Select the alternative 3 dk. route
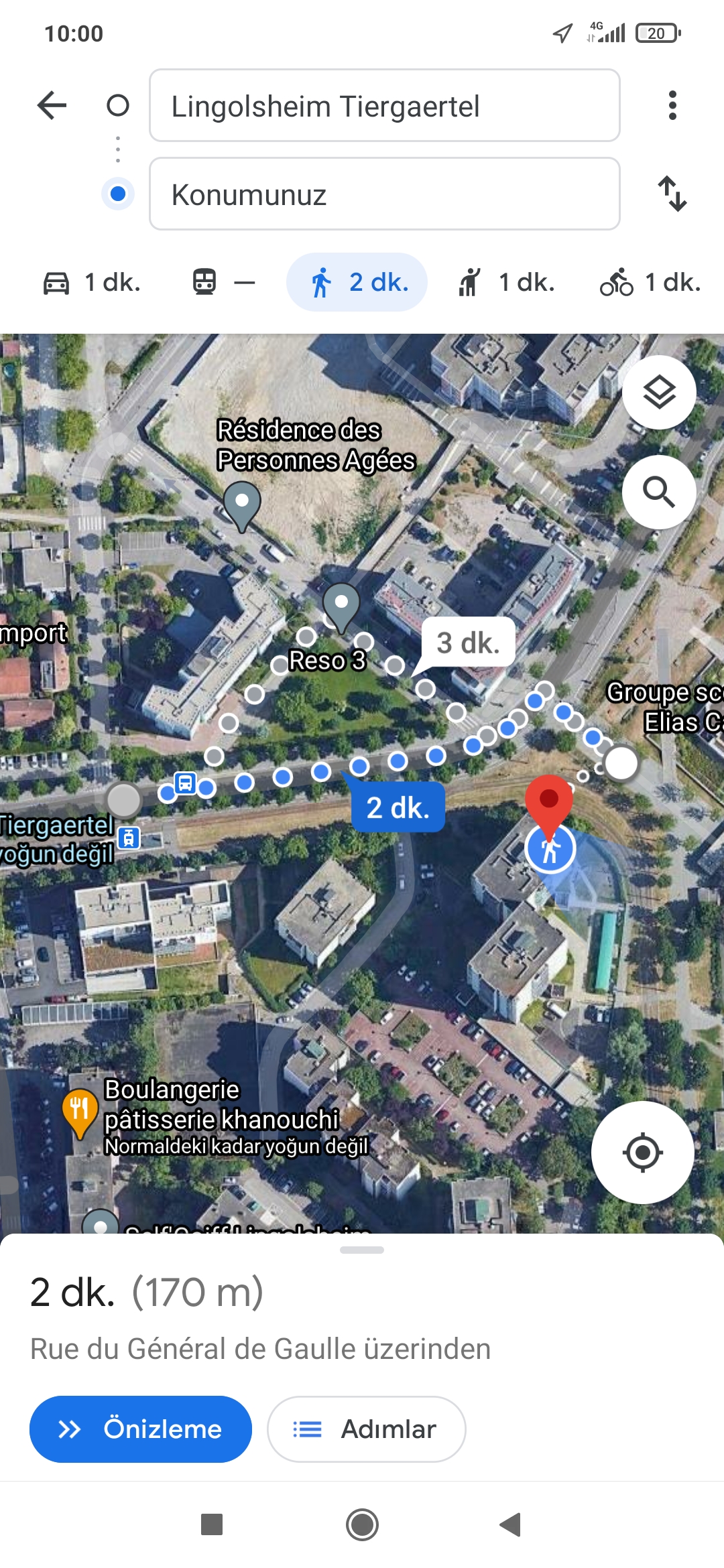 tap(468, 643)
